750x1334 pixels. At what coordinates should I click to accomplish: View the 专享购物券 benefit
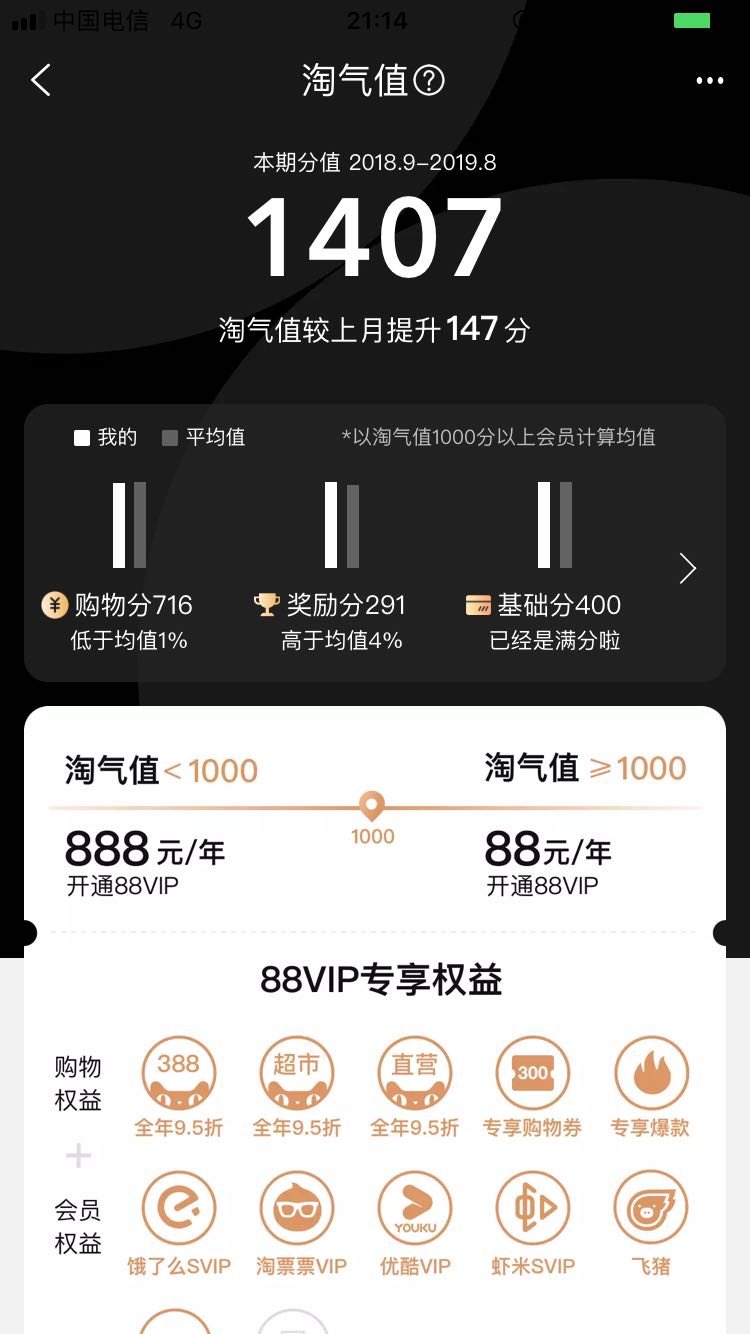click(532, 1087)
